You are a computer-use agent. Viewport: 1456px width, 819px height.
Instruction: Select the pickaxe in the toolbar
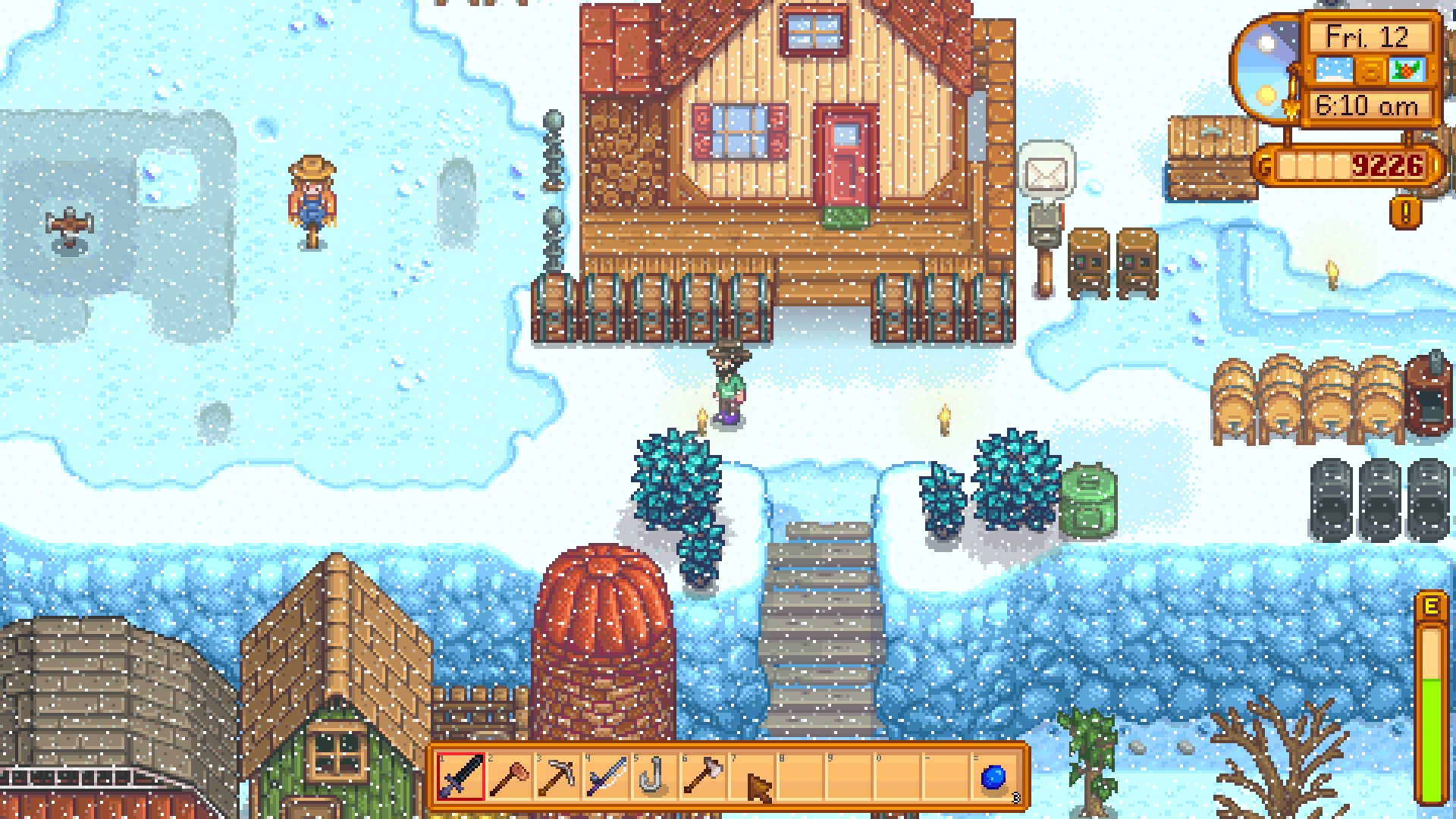557,777
